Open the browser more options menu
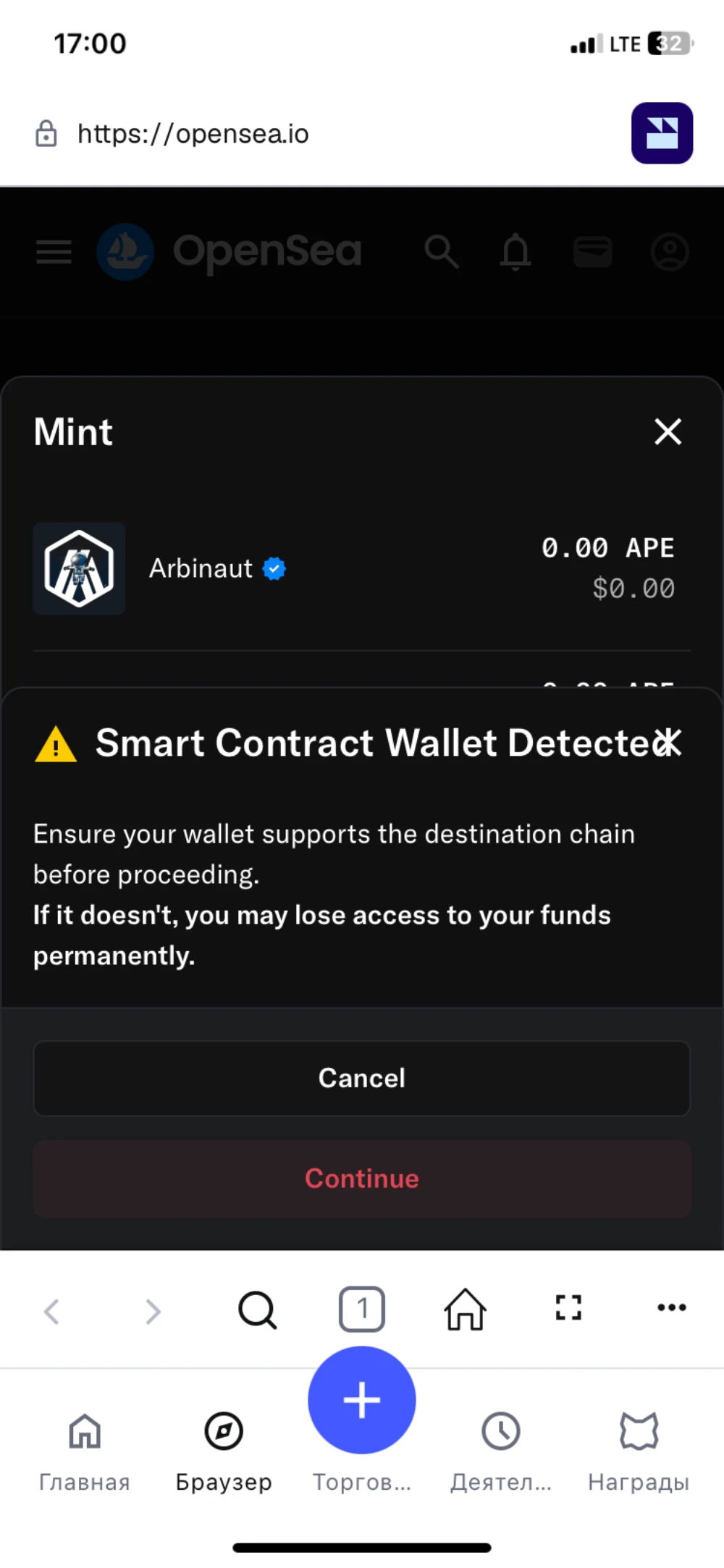The height and width of the screenshot is (1568, 724). (x=671, y=1307)
